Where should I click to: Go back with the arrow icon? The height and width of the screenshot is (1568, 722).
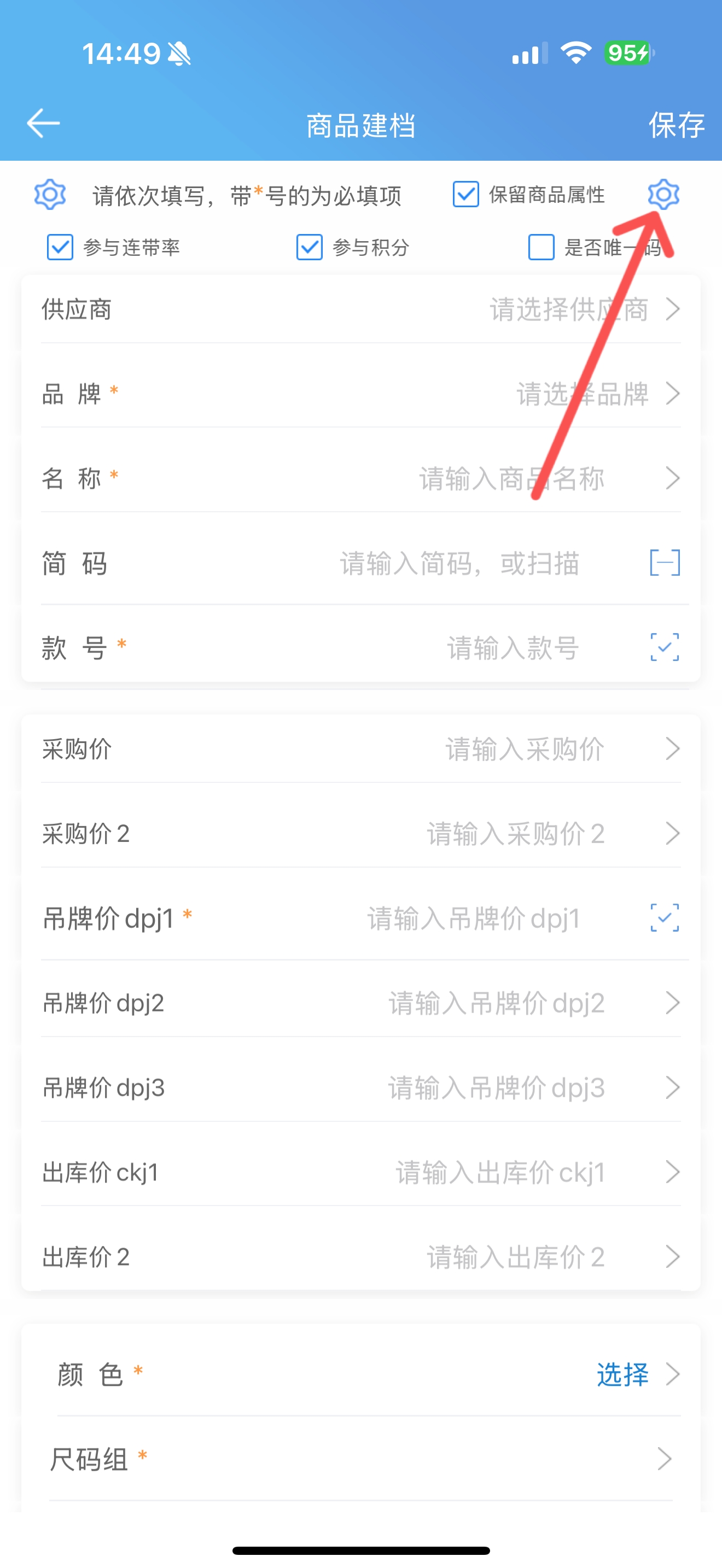[x=43, y=124]
